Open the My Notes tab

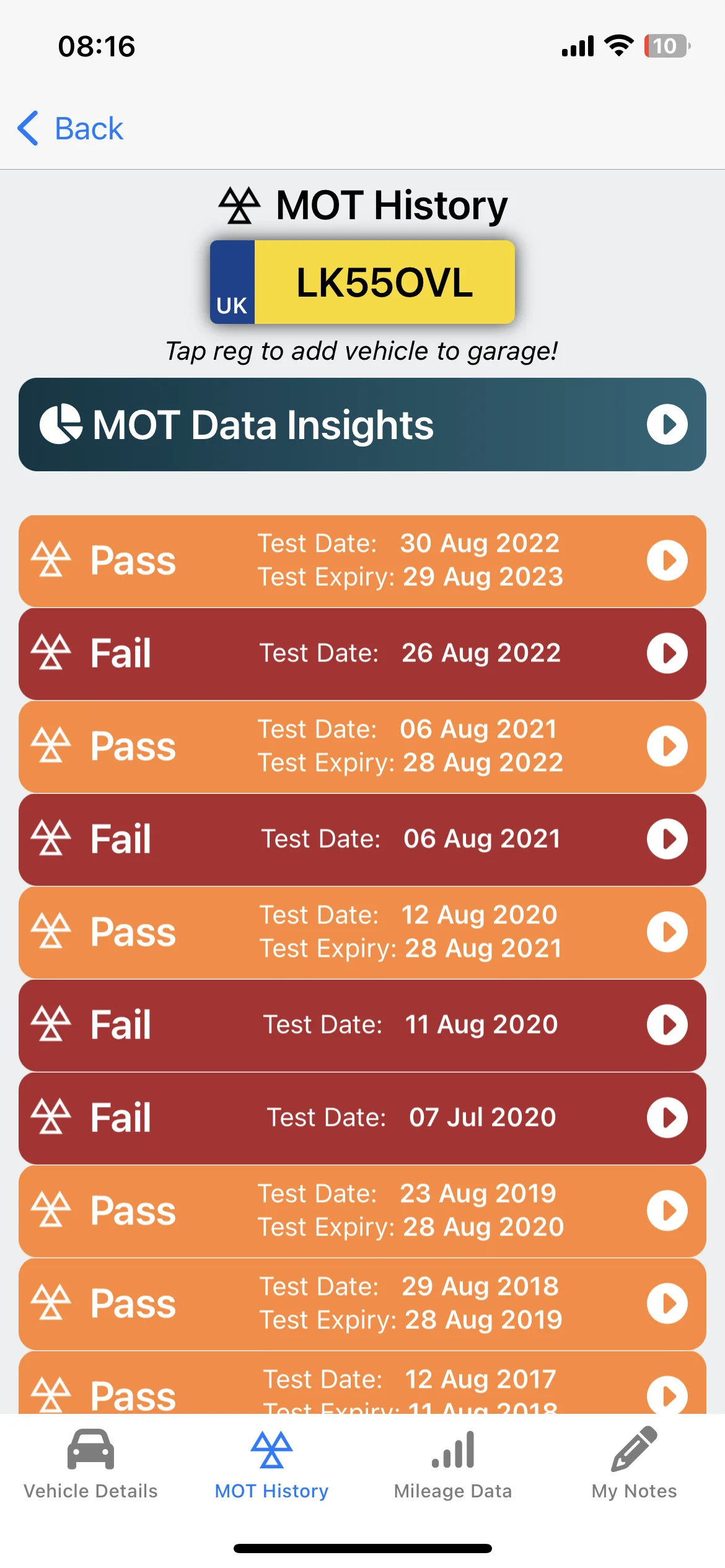click(x=634, y=1464)
